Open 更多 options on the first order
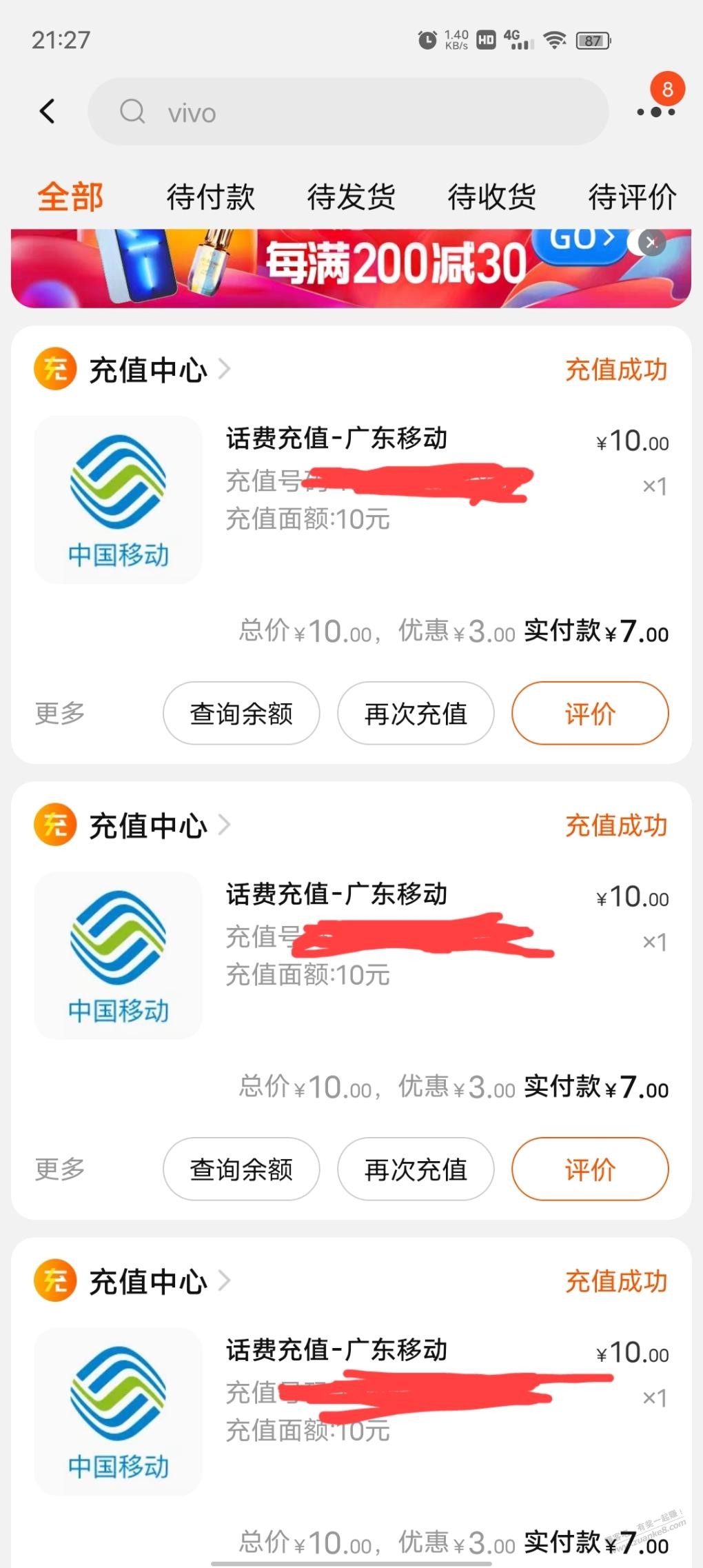 coord(60,714)
